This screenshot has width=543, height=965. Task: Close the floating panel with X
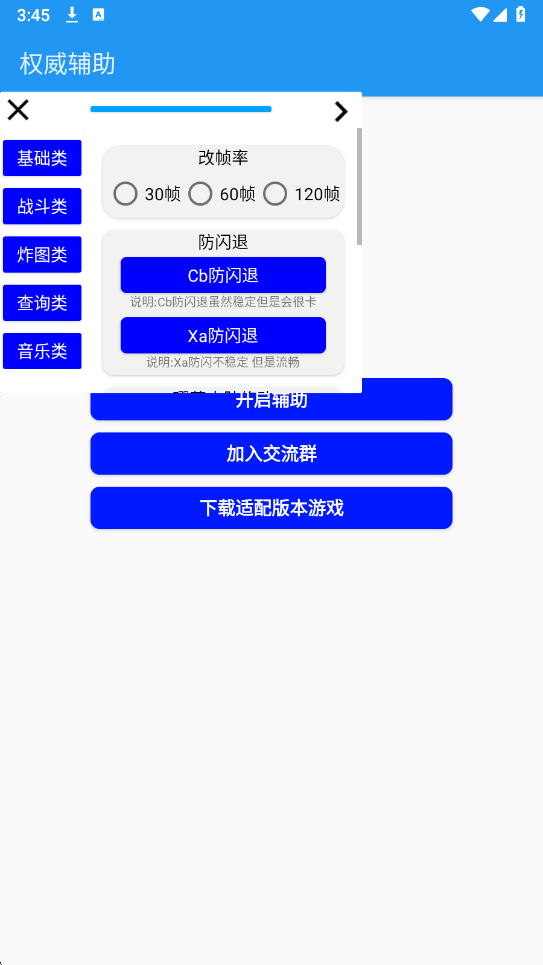click(x=18, y=110)
